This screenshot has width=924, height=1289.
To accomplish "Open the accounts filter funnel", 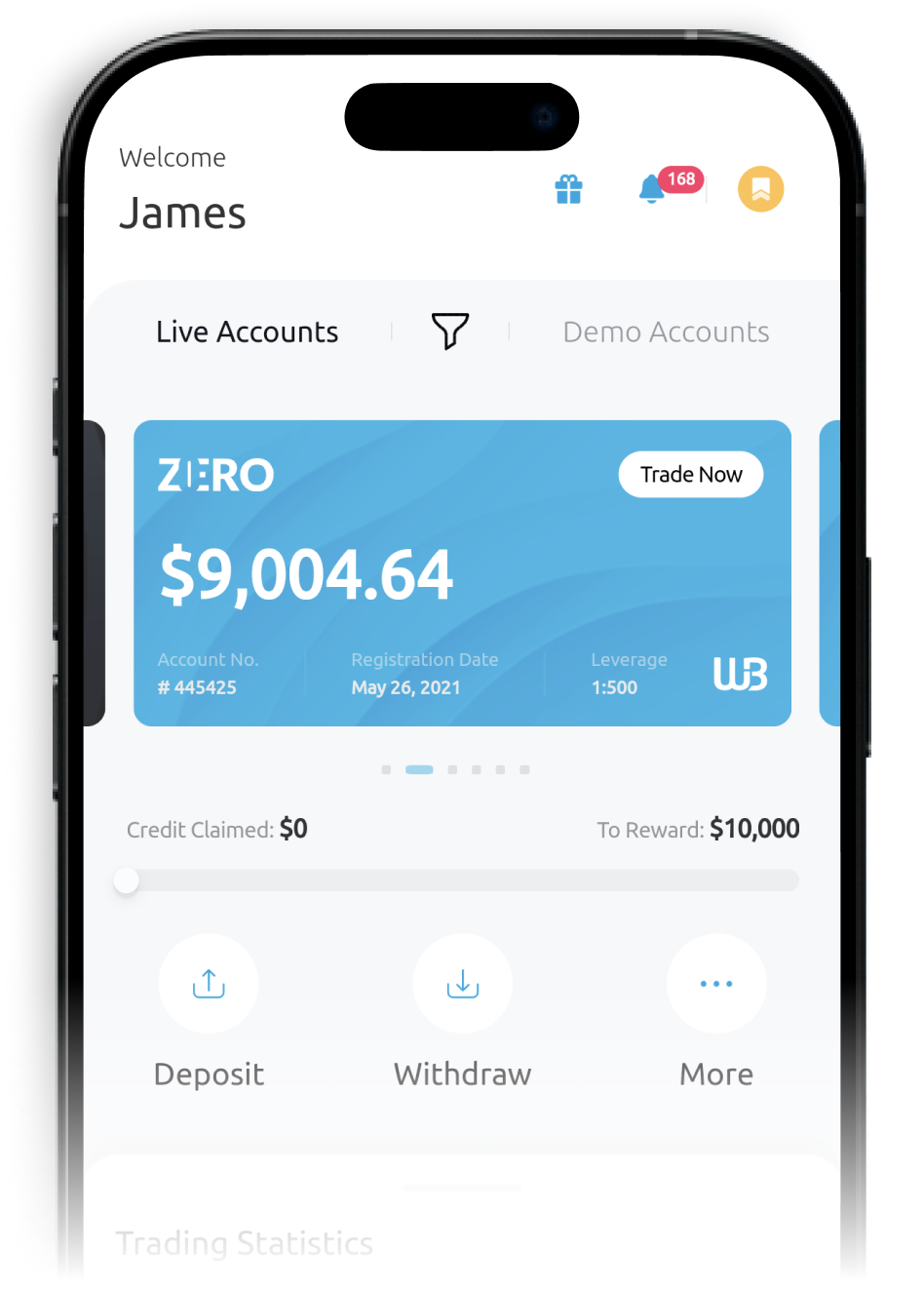I will tap(449, 332).
